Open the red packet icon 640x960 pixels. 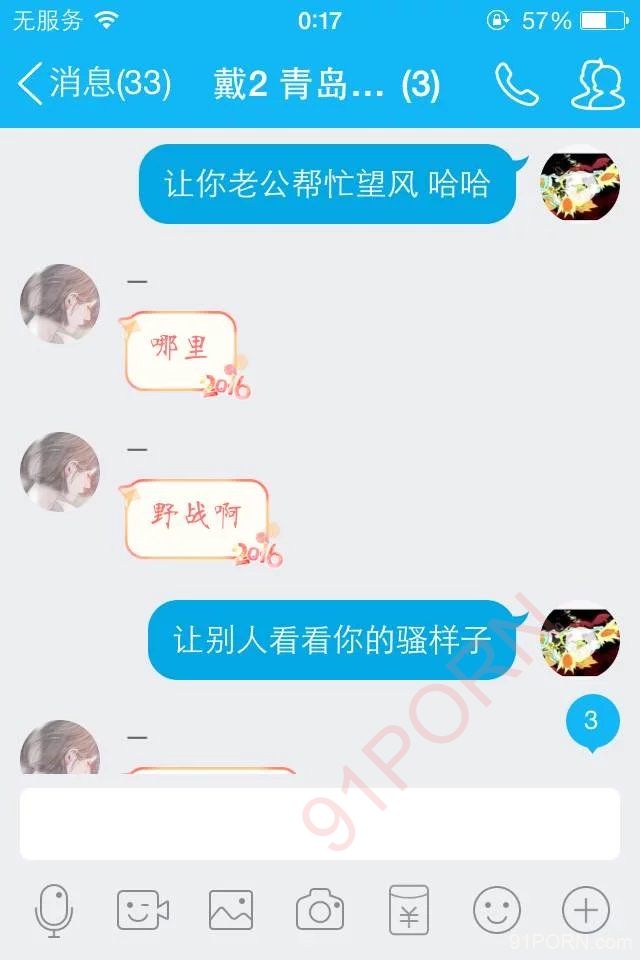point(408,910)
